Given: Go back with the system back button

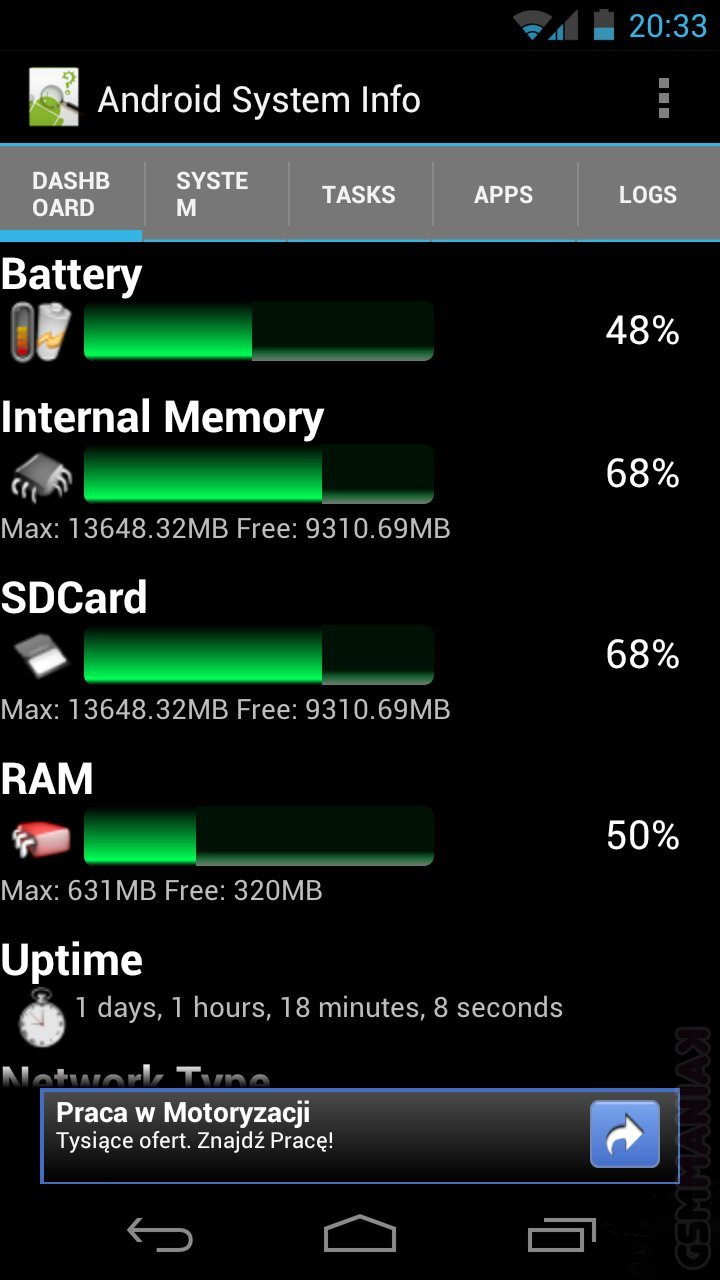Looking at the screenshot, I should [x=160, y=1235].
